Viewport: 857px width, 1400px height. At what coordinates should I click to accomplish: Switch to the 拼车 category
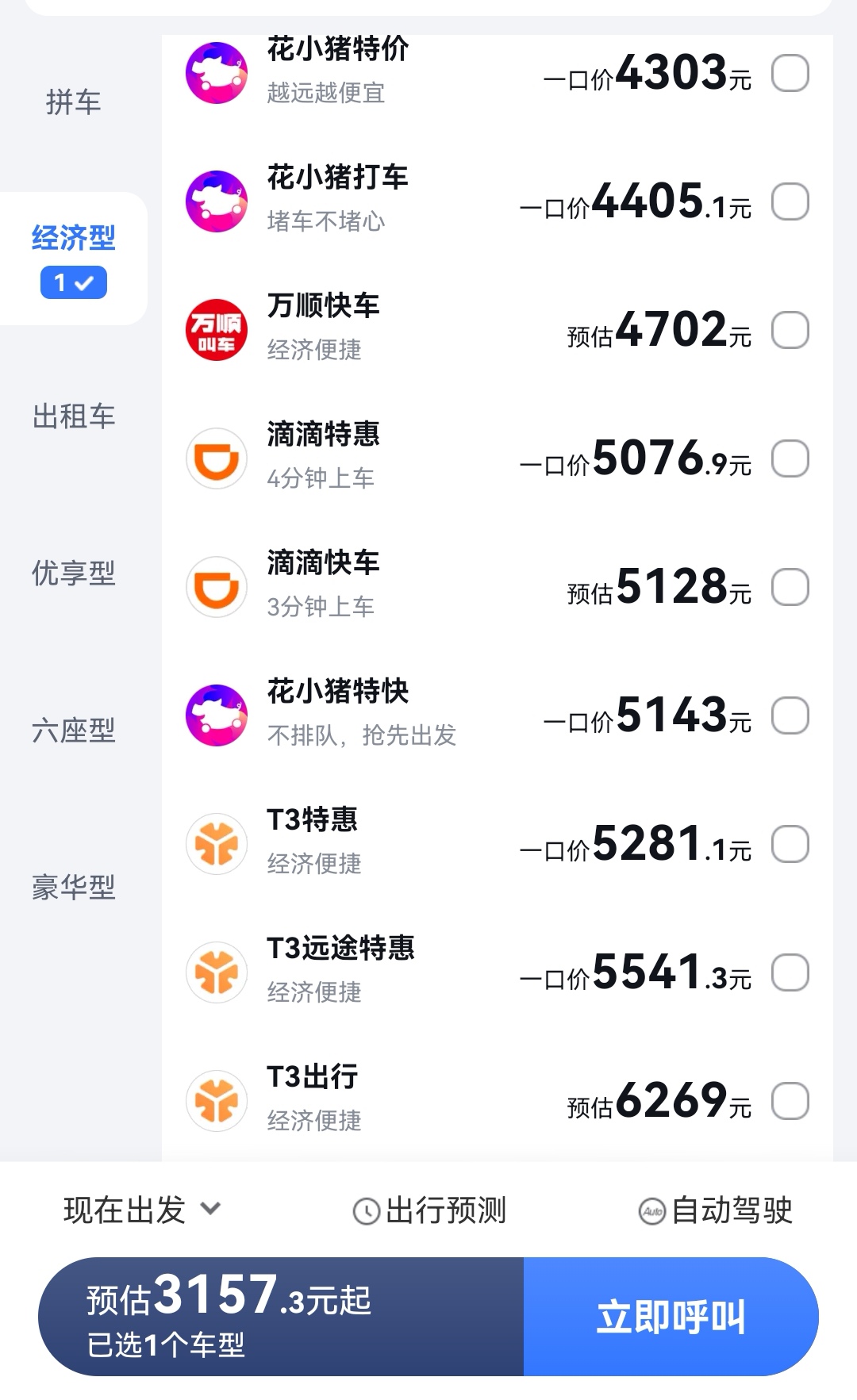(73, 102)
